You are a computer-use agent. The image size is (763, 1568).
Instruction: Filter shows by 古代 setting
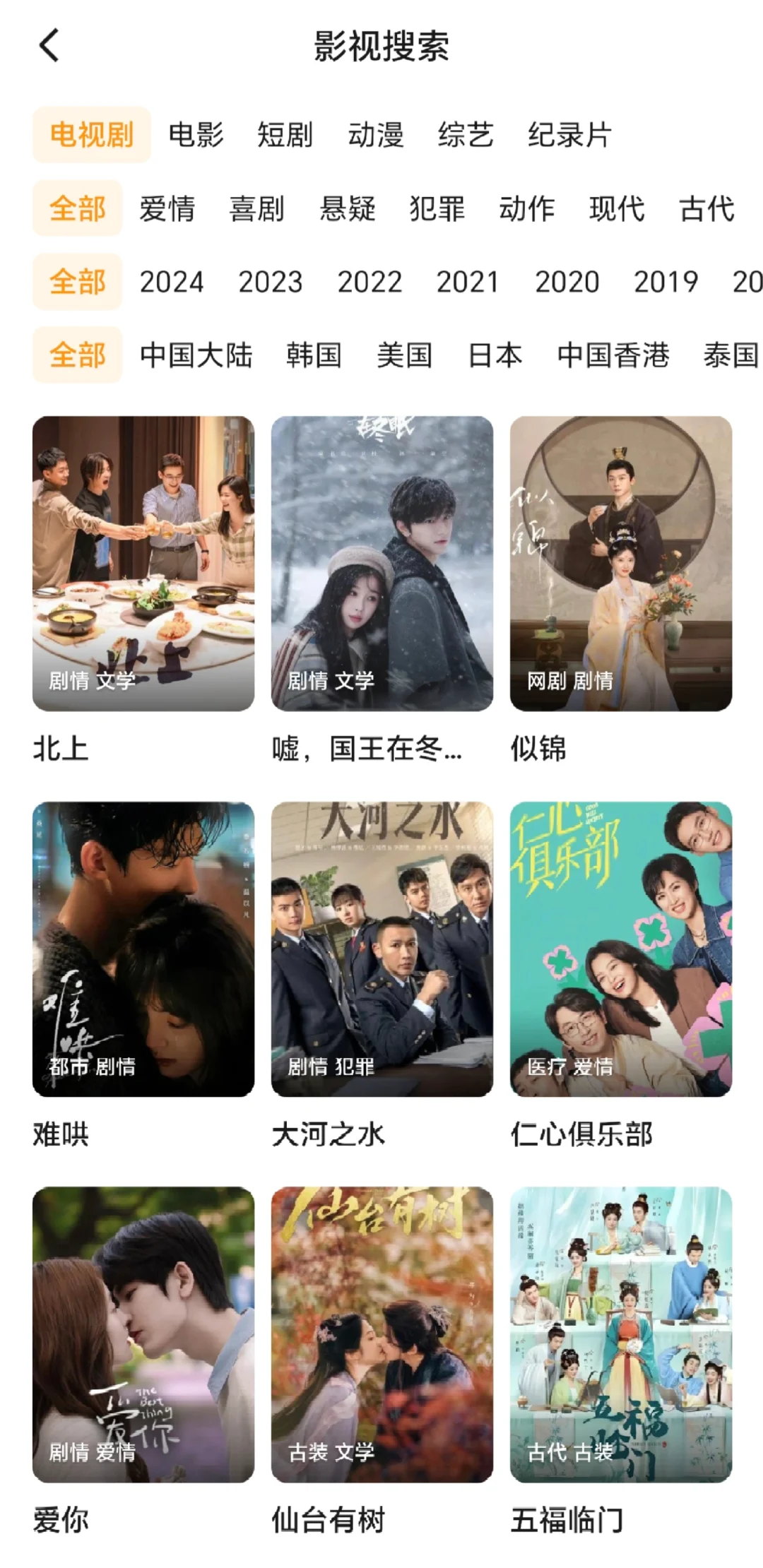706,209
